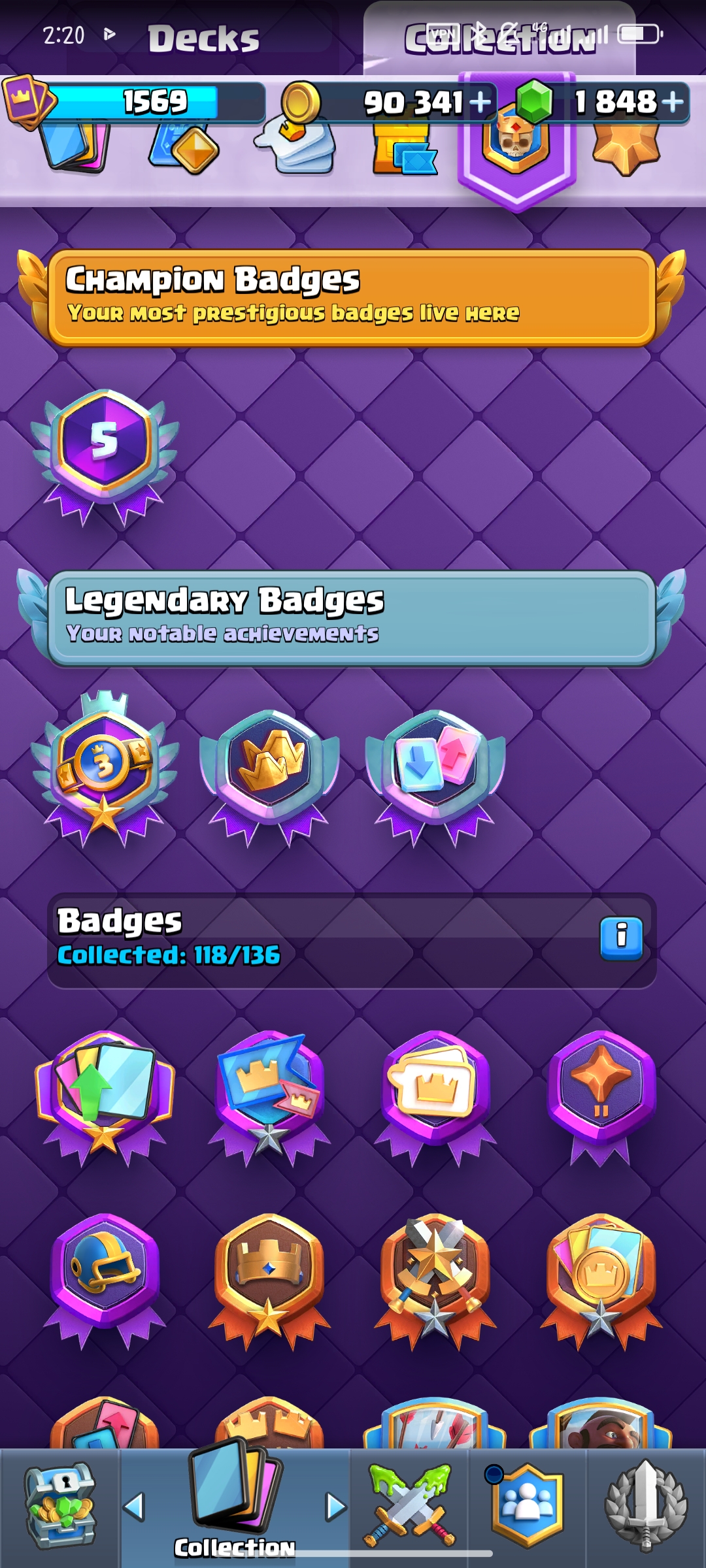Open the badges info button
Viewport: 706px width, 1568px height.
click(x=621, y=939)
